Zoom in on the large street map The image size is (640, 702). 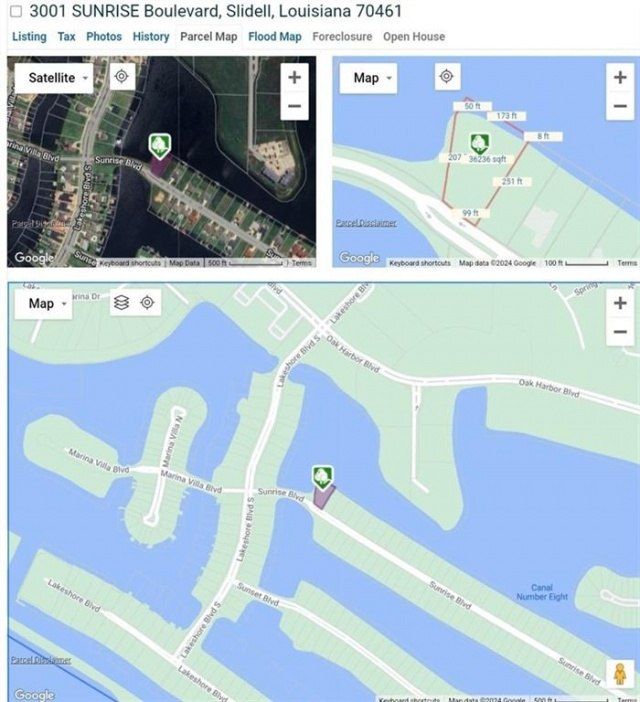[x=620, y=304]
